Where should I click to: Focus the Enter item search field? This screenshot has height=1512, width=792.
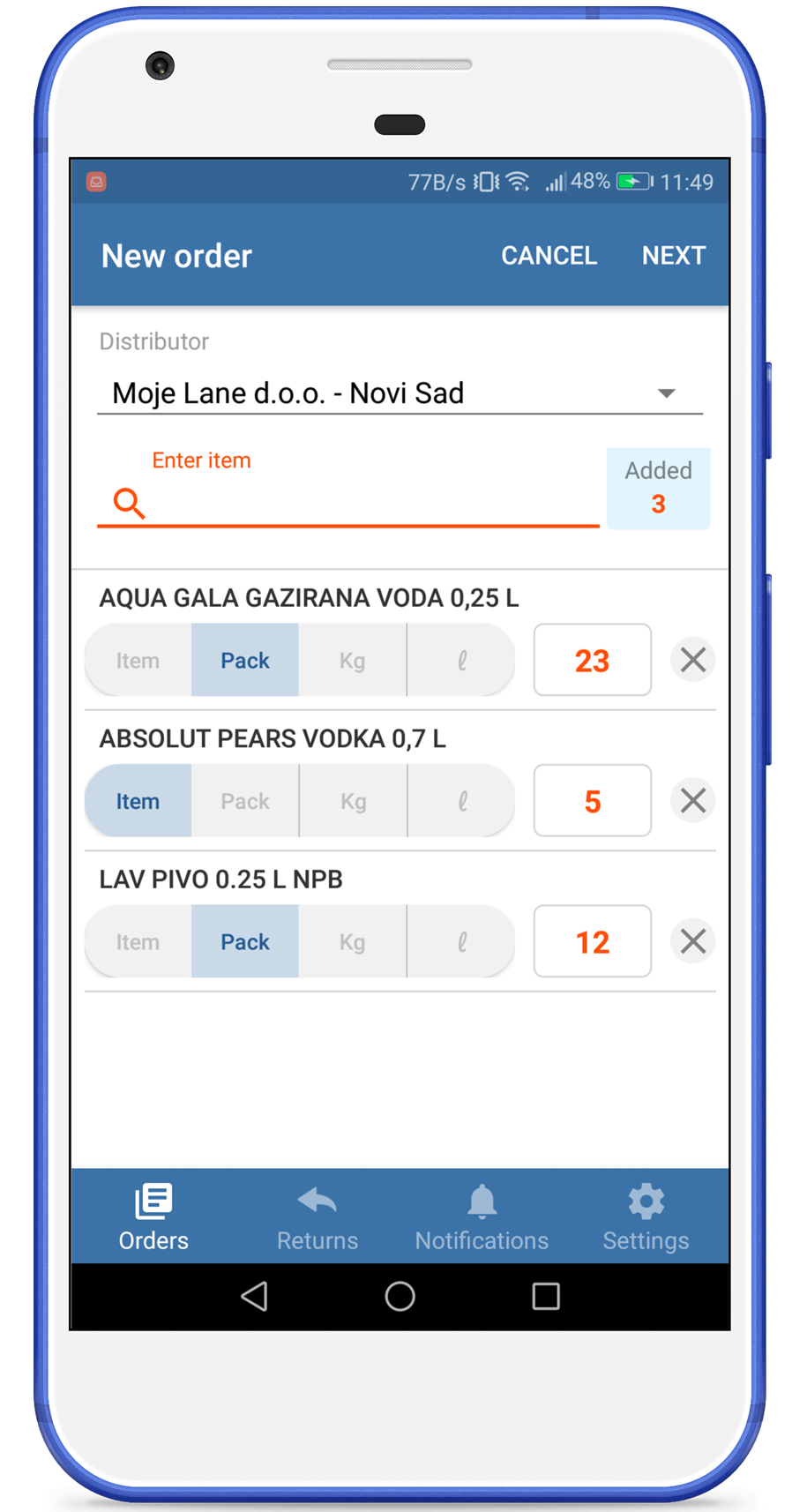[x=348, y=503]
